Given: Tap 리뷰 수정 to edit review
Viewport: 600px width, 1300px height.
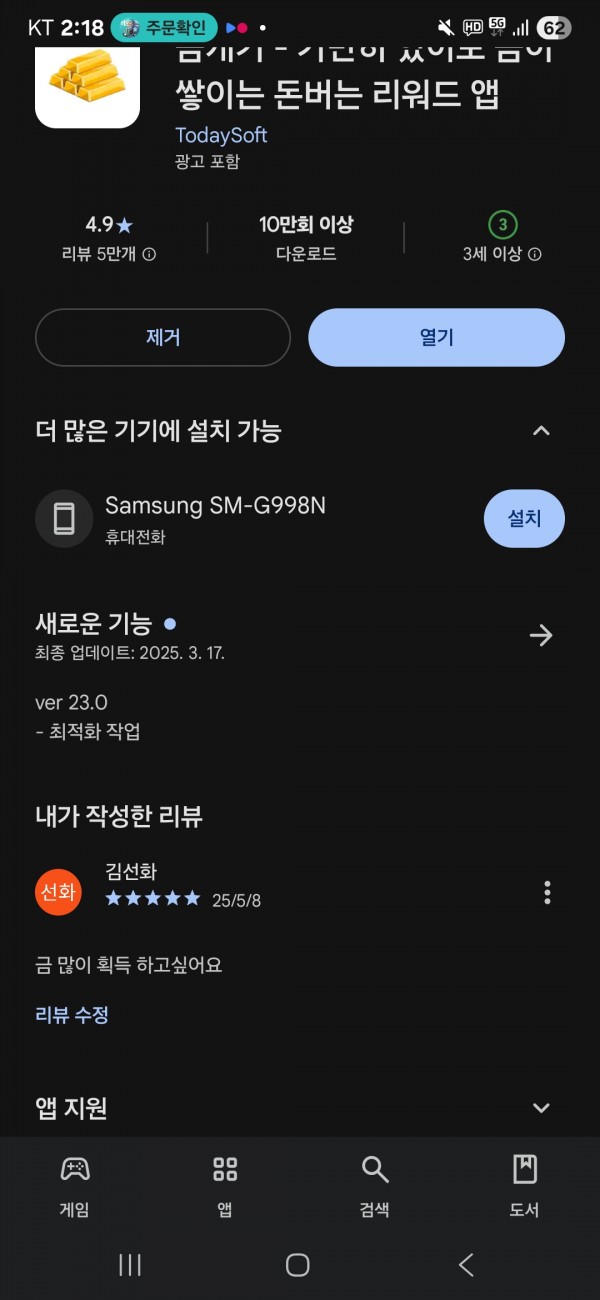Looking at the screenshot, I should point(72,1015).
